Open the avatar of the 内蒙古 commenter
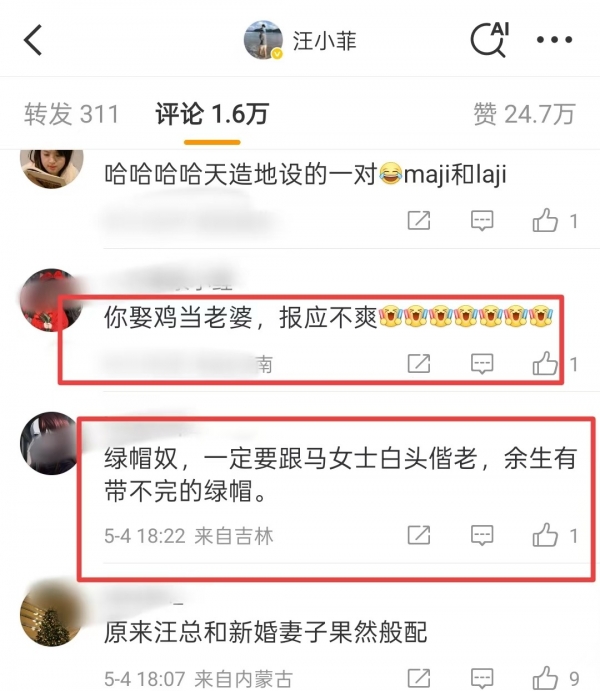The image size is (600, 691). [x=49, y=619]
